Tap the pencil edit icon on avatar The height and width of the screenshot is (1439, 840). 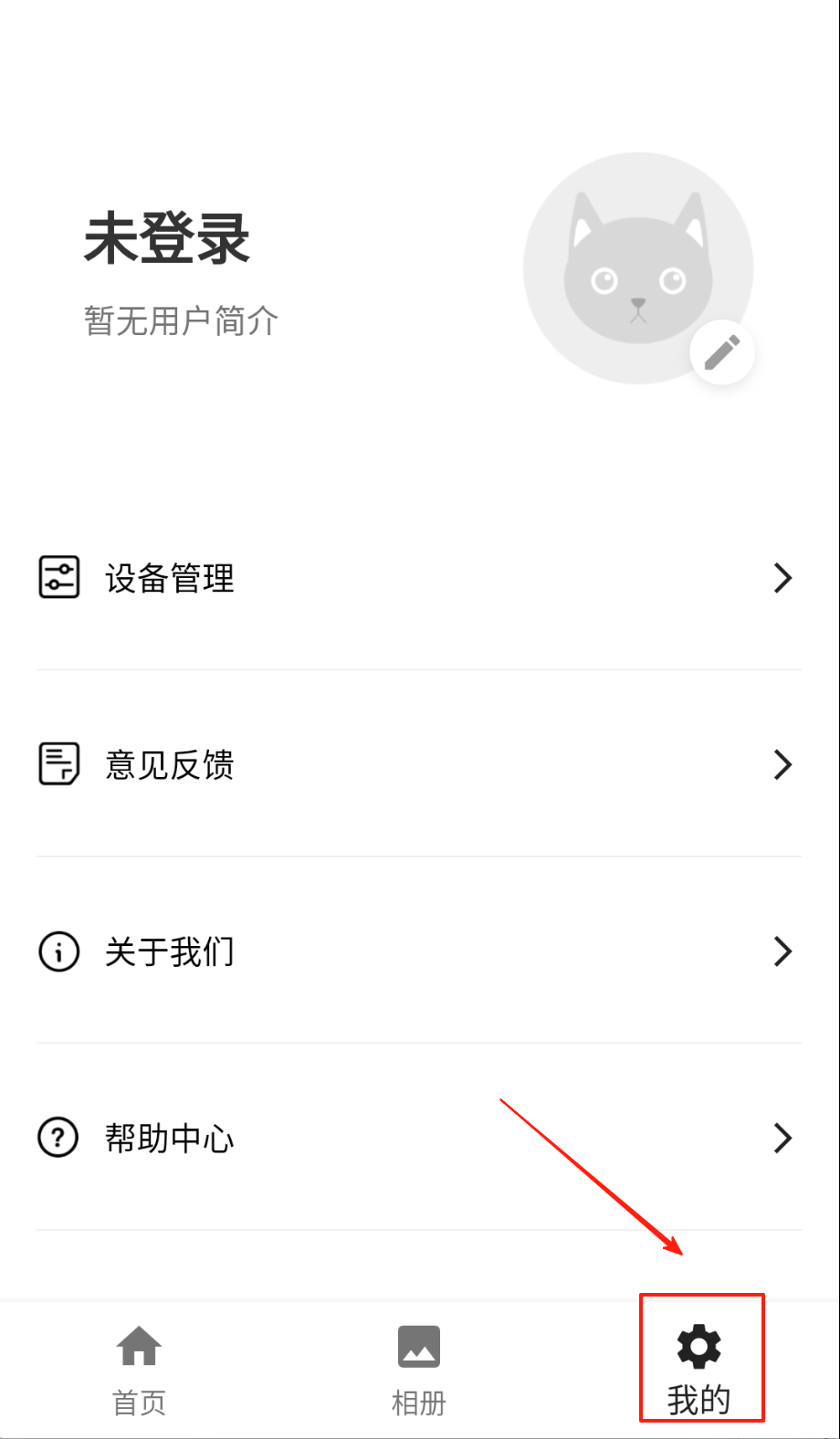tap(722, 352)
